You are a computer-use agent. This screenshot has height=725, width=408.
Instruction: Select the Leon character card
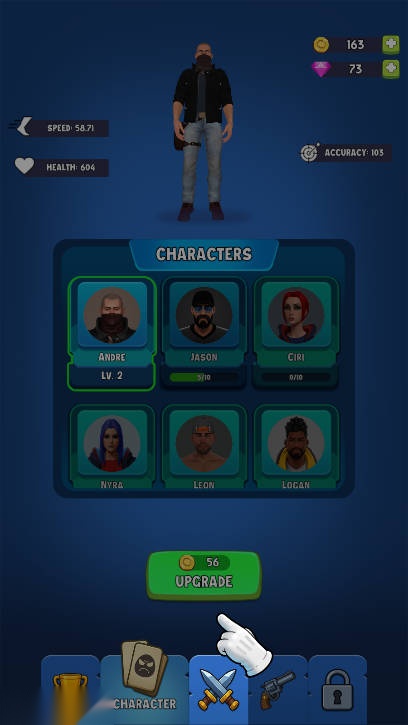pyautogui.click(x=204, y=447)
